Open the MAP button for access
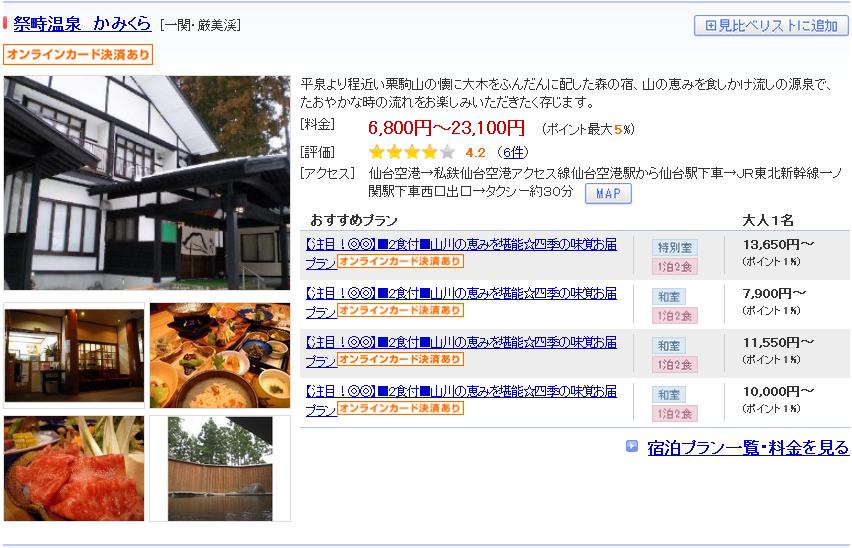852x548 pixels. [608, 193]
